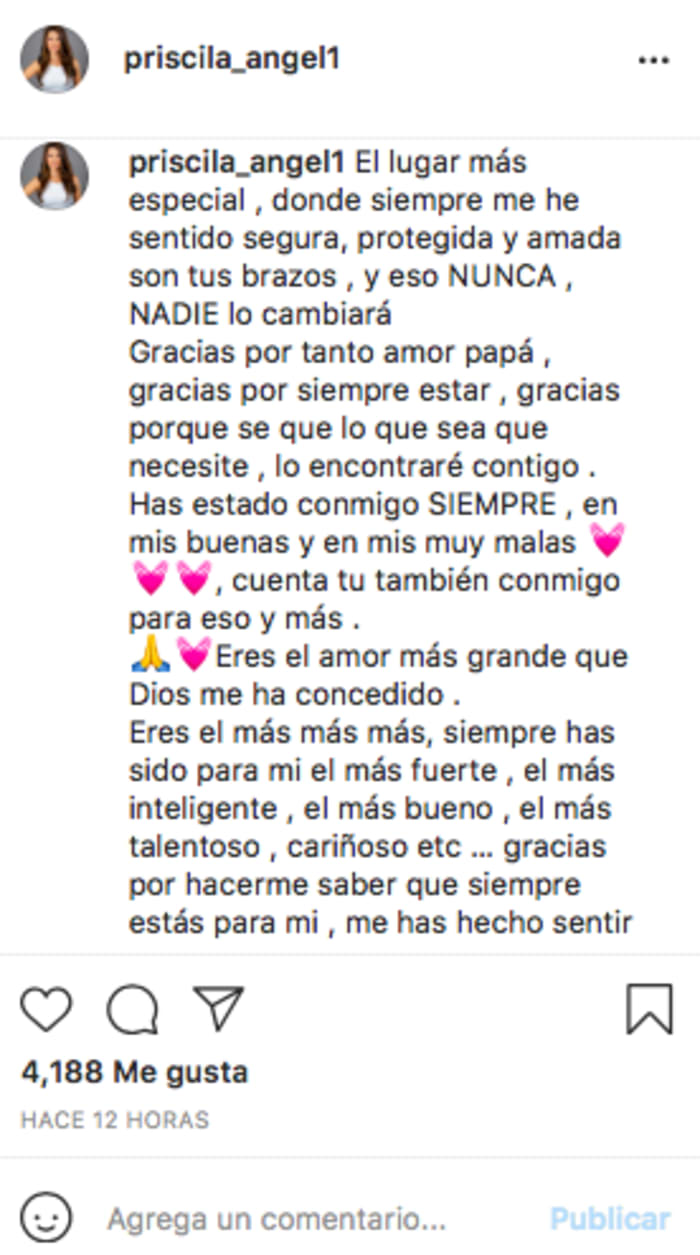The image size is (700, 1255).
Task: Like the post with the heart icon
Action: 46,1010
